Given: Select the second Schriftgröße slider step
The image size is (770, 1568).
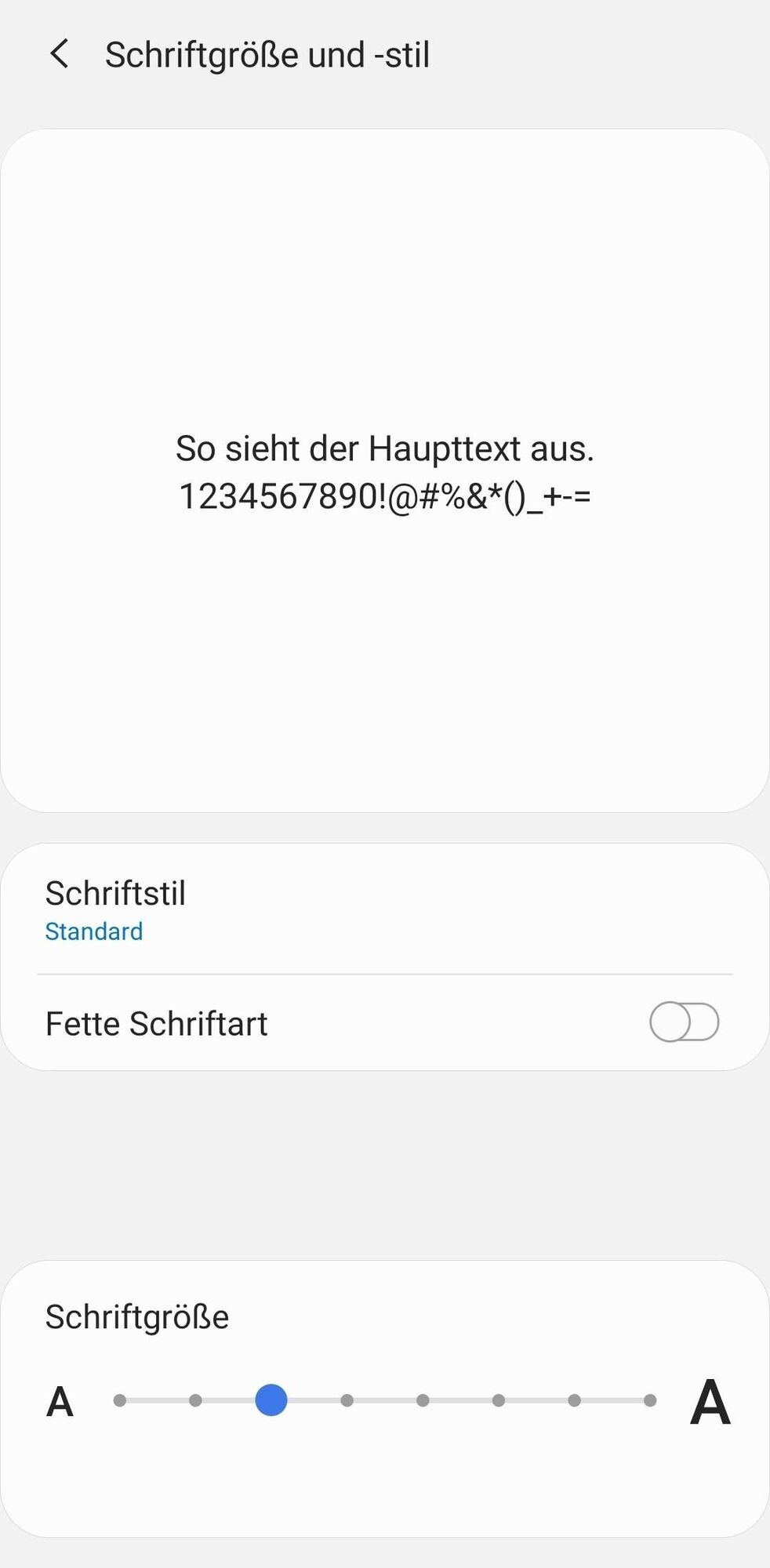Looking at the screenshot, I should click(196, 1400).
